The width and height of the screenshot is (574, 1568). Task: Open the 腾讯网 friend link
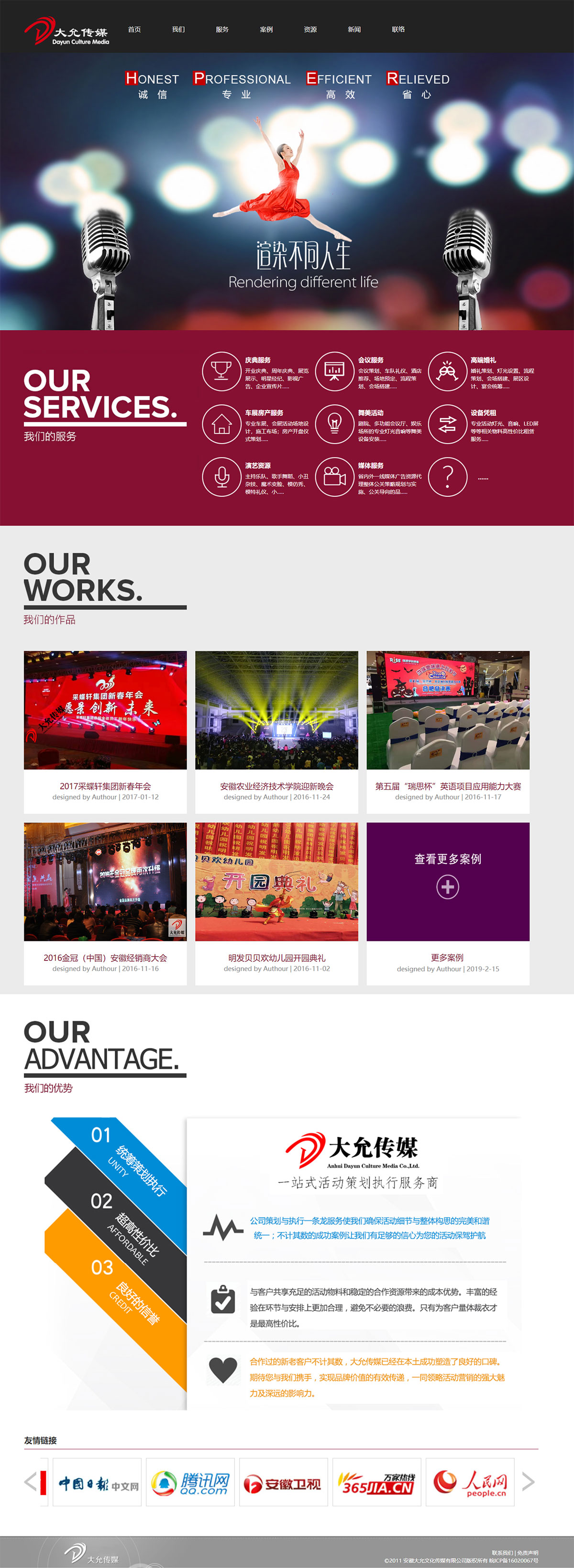tap(190, 1481)
